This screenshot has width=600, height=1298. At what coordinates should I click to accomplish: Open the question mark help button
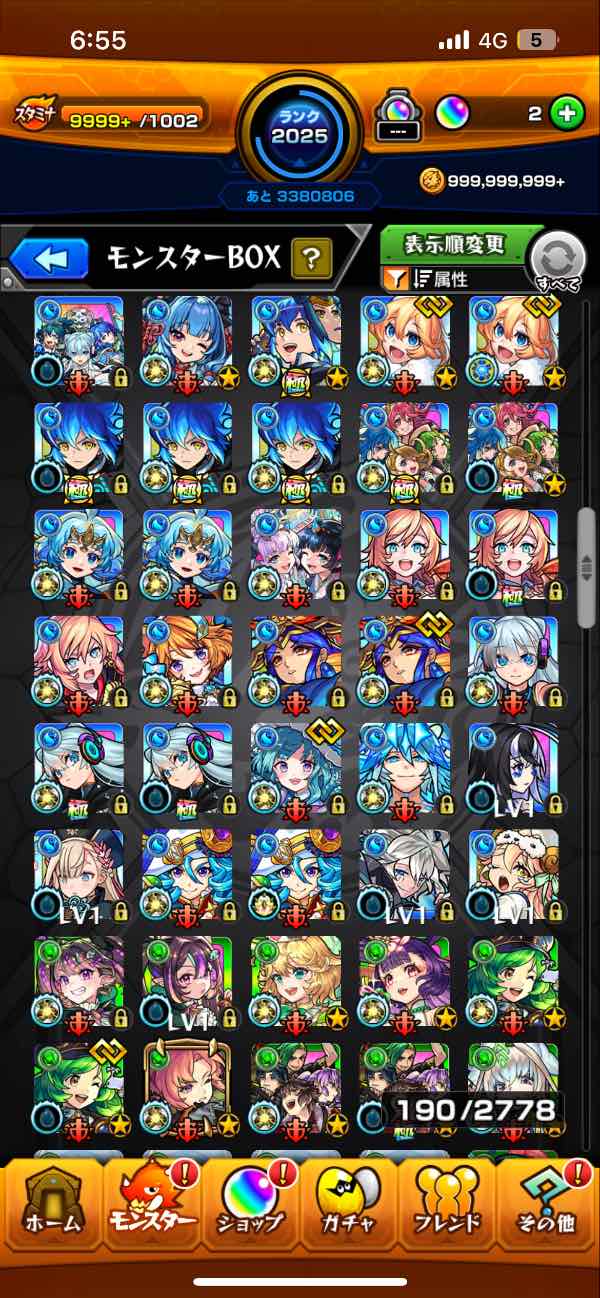[312, 260]
